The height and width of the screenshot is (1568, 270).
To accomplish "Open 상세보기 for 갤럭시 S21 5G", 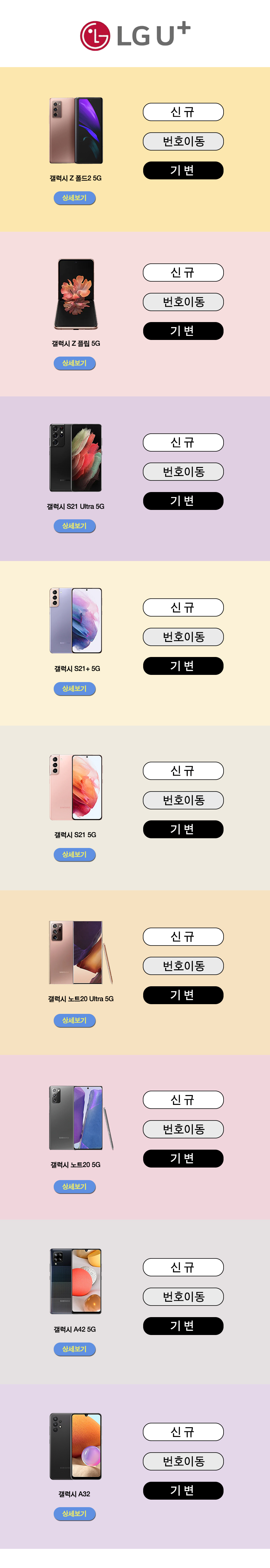I will (74, 855).
